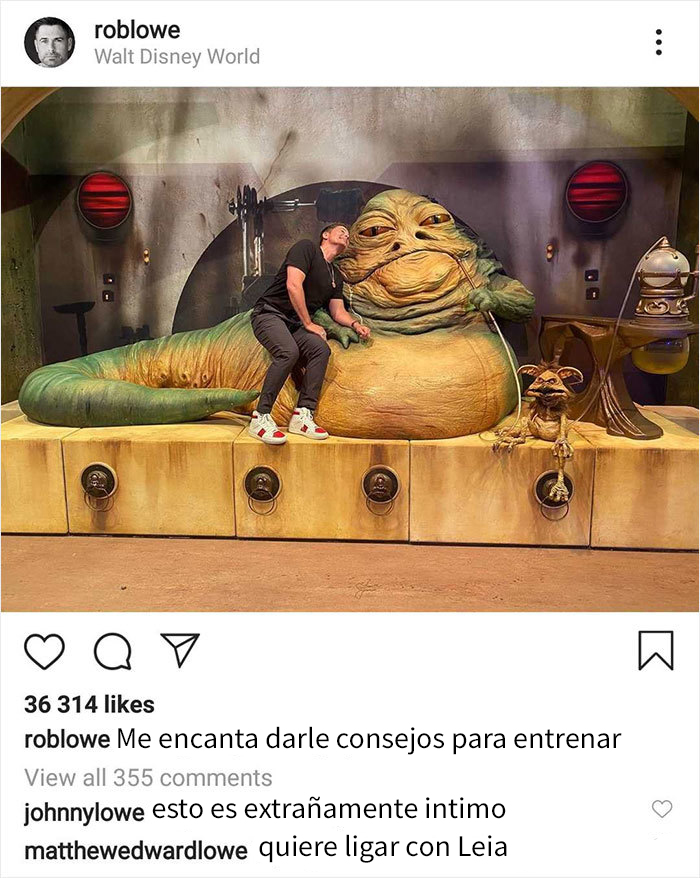Like the post with the heart icon

point(44,651)
